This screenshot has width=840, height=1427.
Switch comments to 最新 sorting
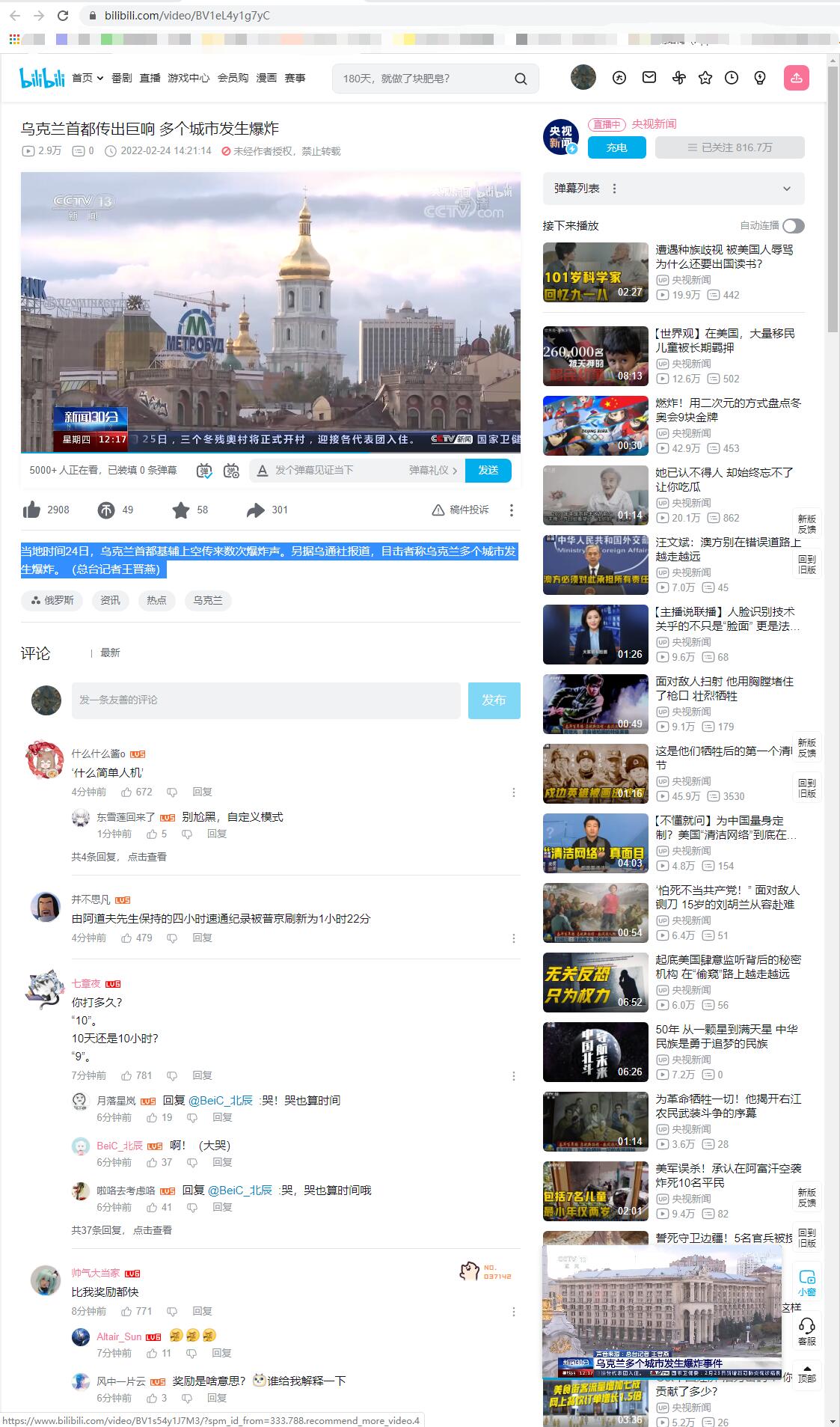tap(110, 653)
